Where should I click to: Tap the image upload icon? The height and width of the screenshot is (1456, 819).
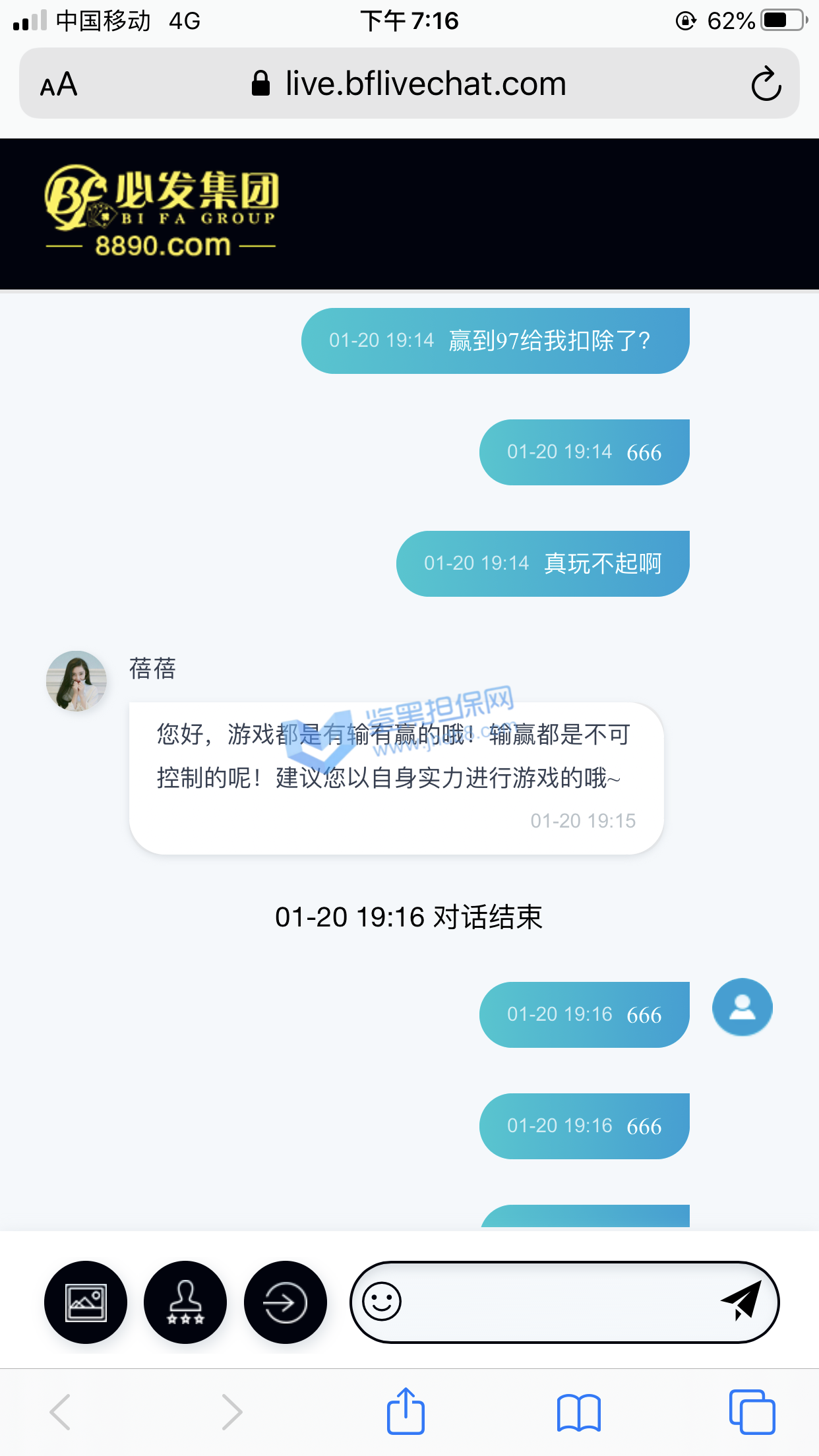(x=86, y=1302)
